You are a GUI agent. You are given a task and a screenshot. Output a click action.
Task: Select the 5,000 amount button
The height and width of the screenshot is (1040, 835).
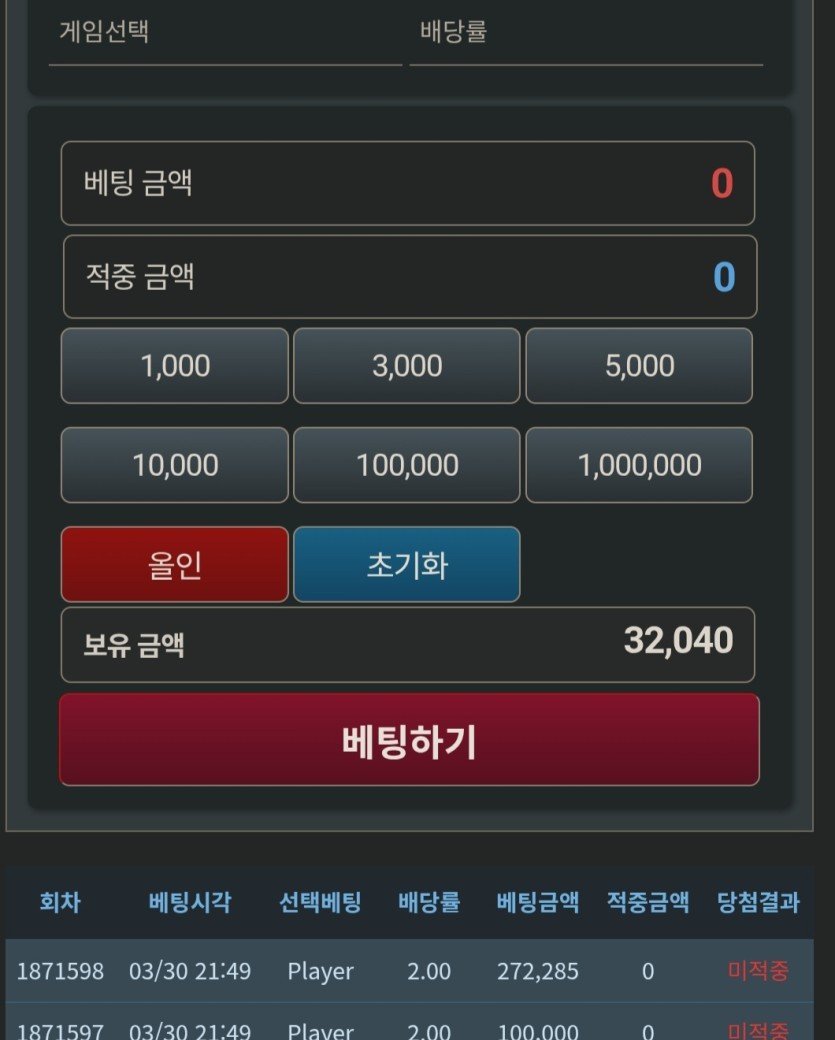pos(639,366)
